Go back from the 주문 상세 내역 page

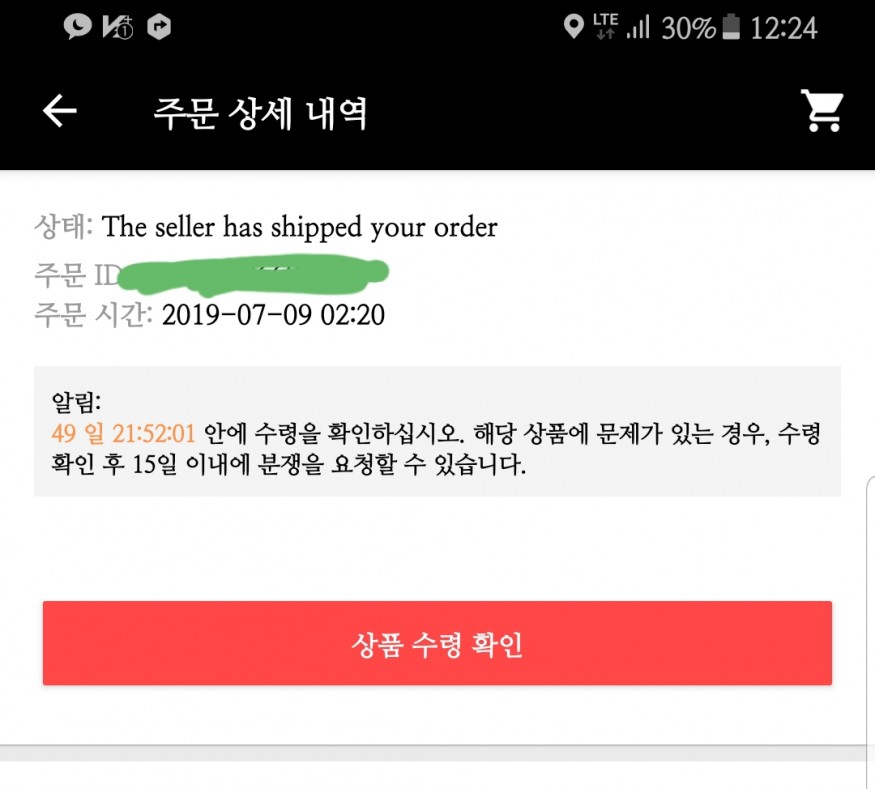click(60, 112)
